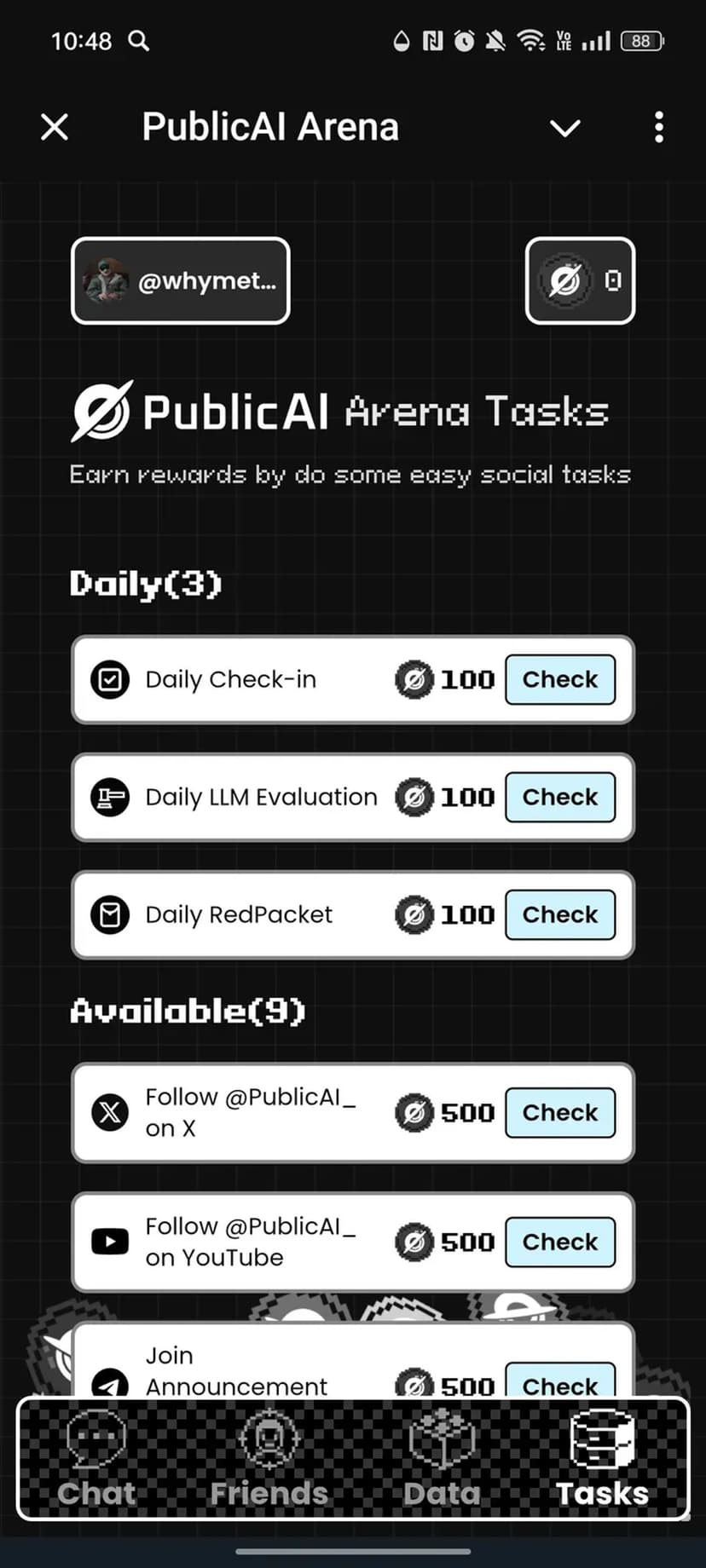The width and height of the screenshot is (706, 1568).
Task: Expand the header dropdown chevron
Action: click(x=564, y=129)
